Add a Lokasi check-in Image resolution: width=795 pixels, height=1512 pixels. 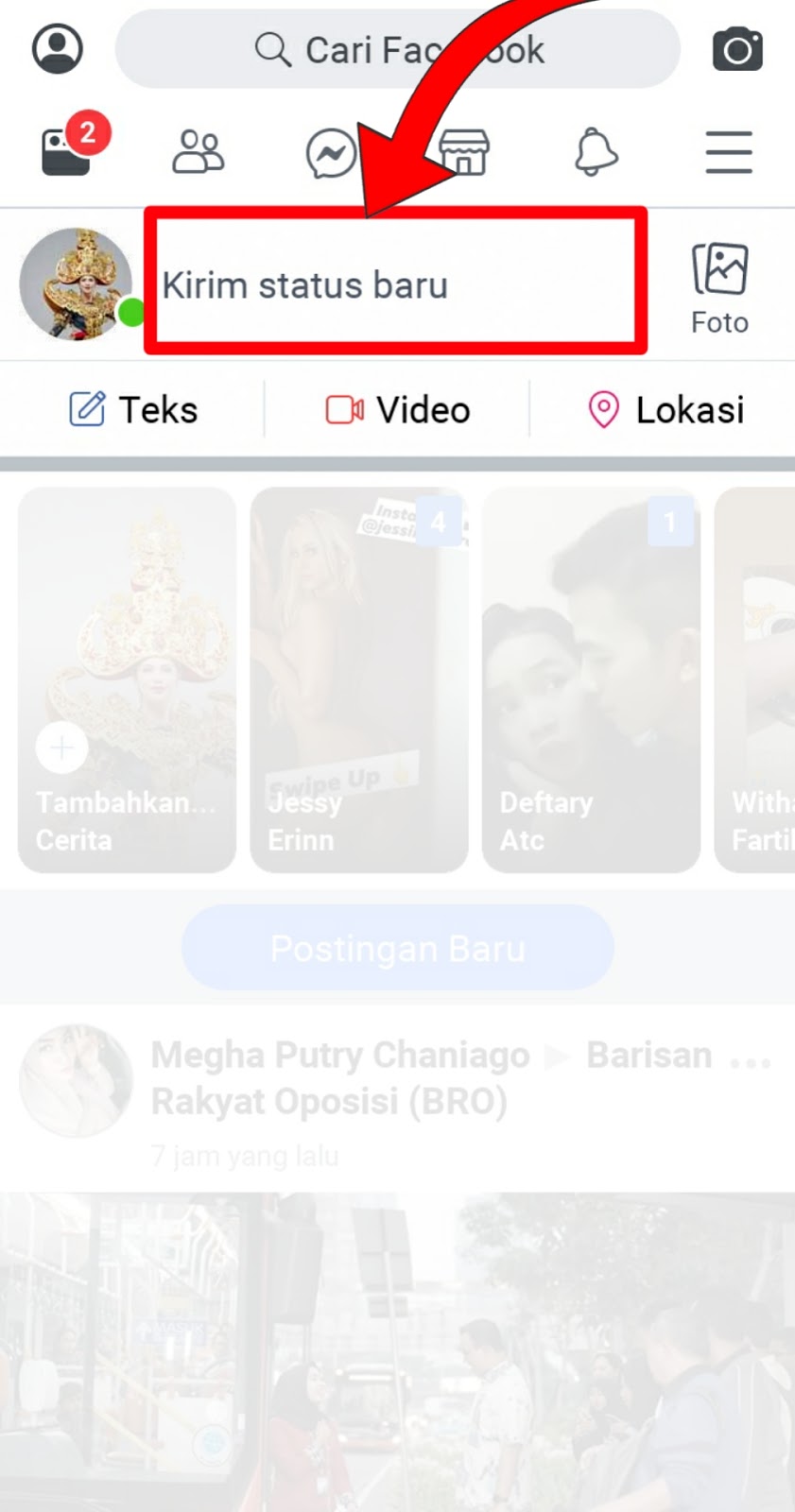(x=666, y=410)
